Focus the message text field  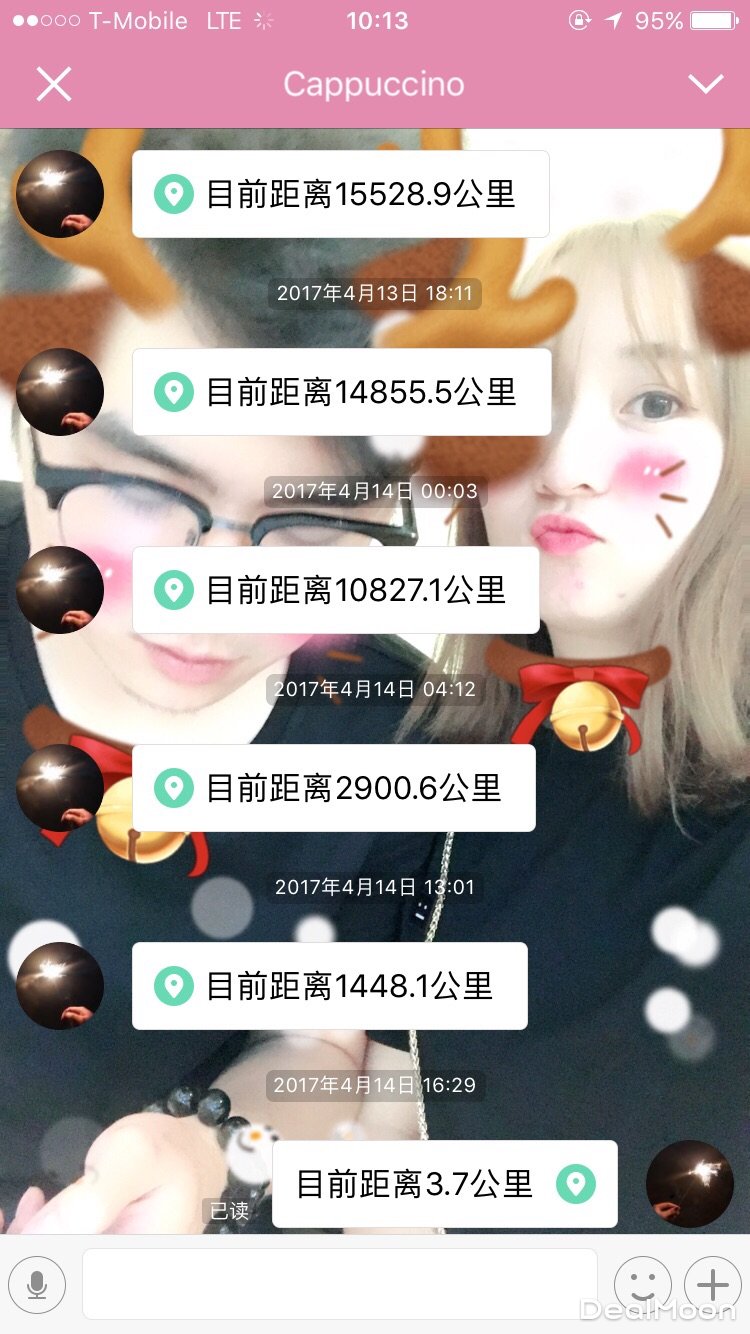pos(339,1284)
